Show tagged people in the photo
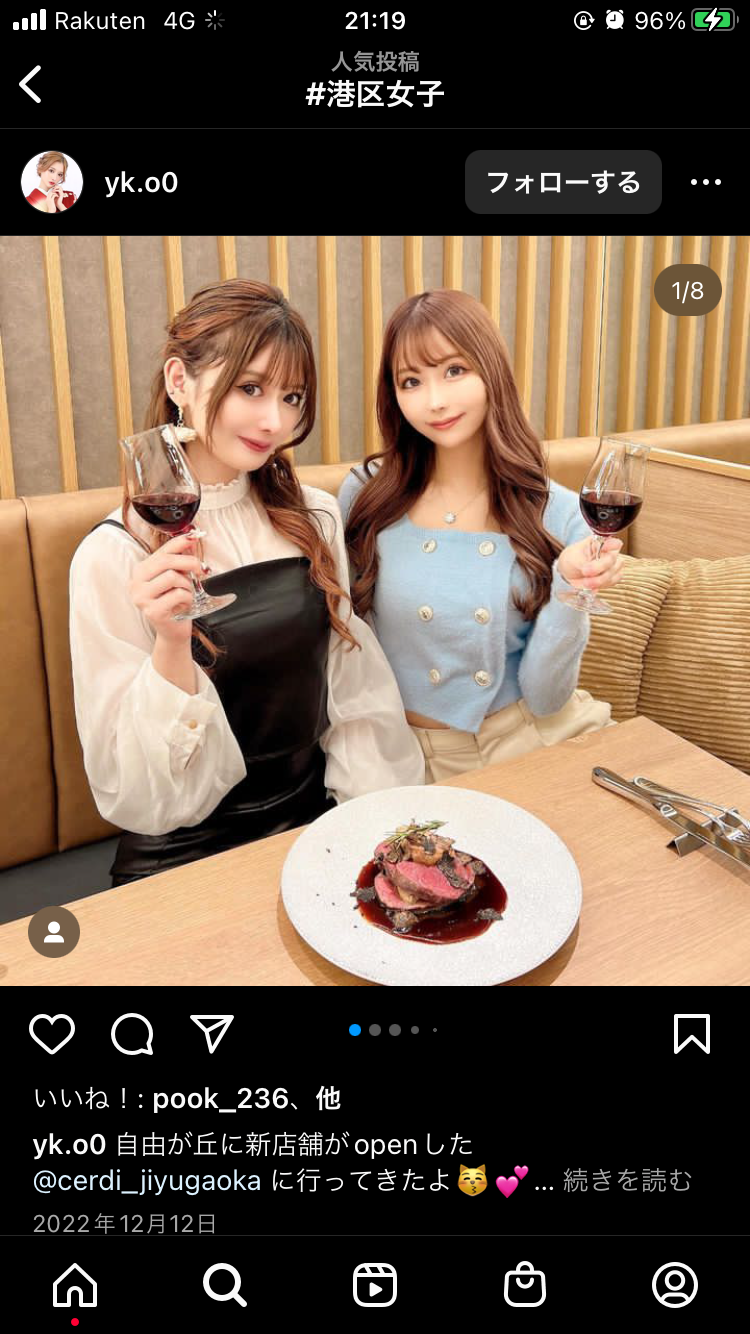This screenshot has height=1334, width=750. [54, 932]
